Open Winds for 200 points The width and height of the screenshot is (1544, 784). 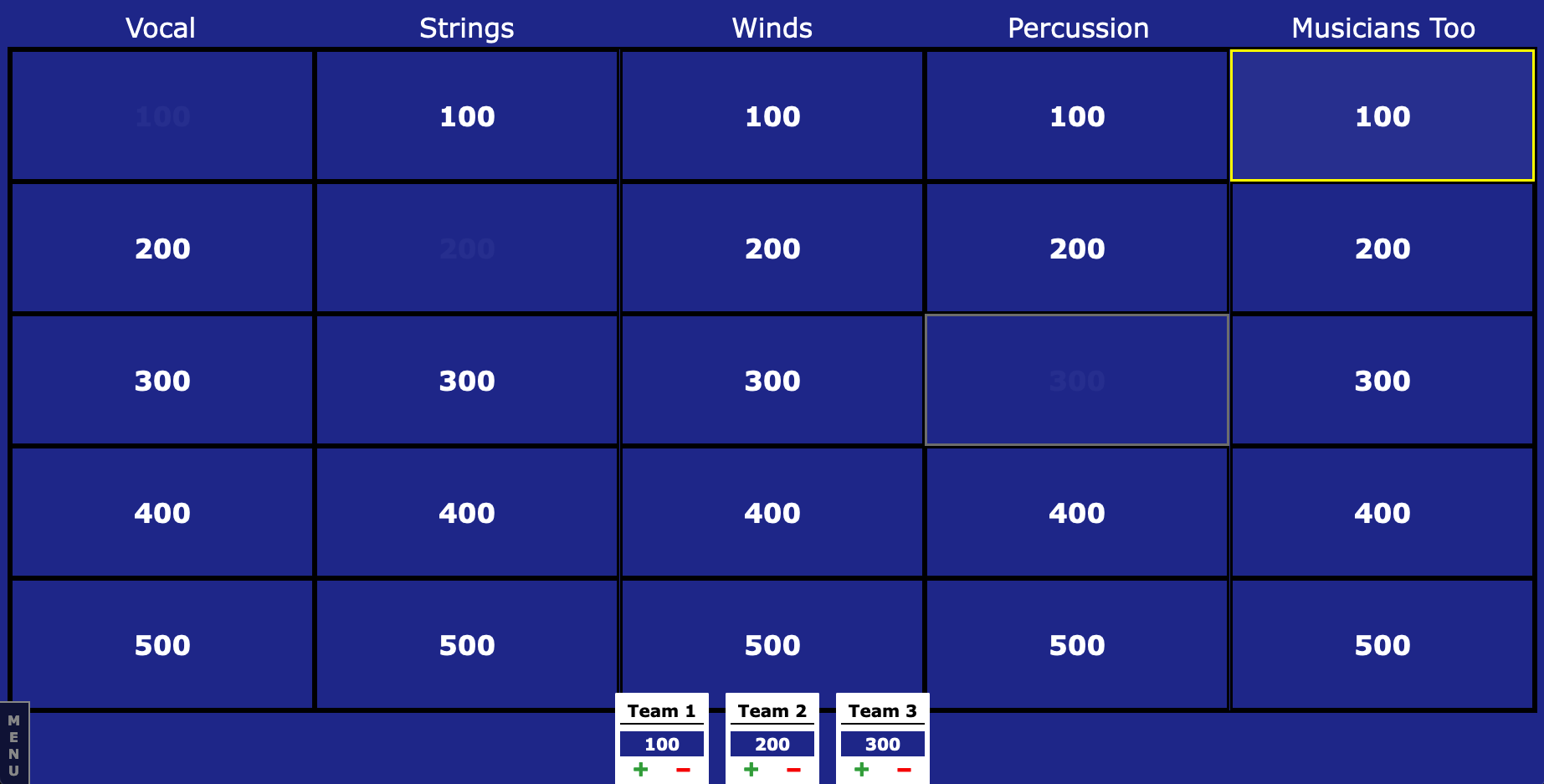point(772,249)
